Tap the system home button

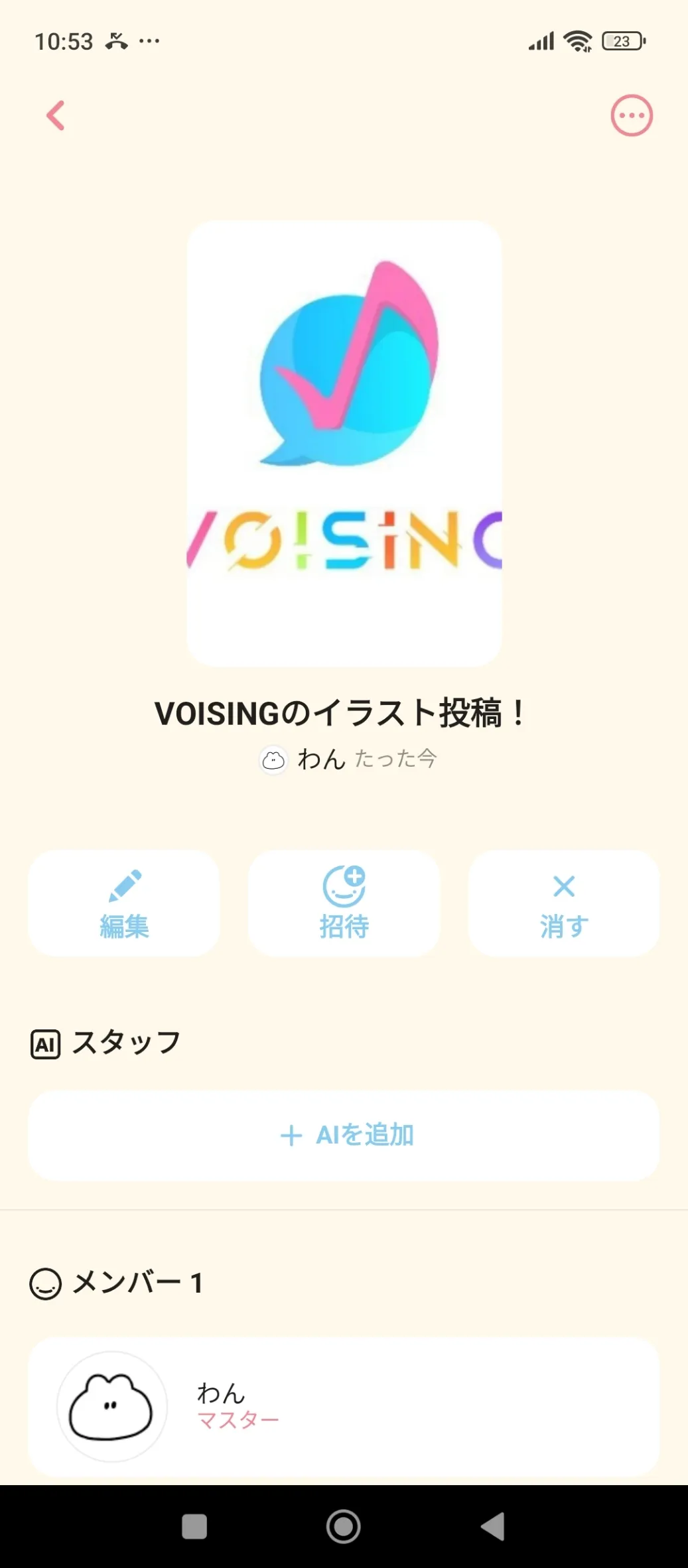click(344, 1526)
